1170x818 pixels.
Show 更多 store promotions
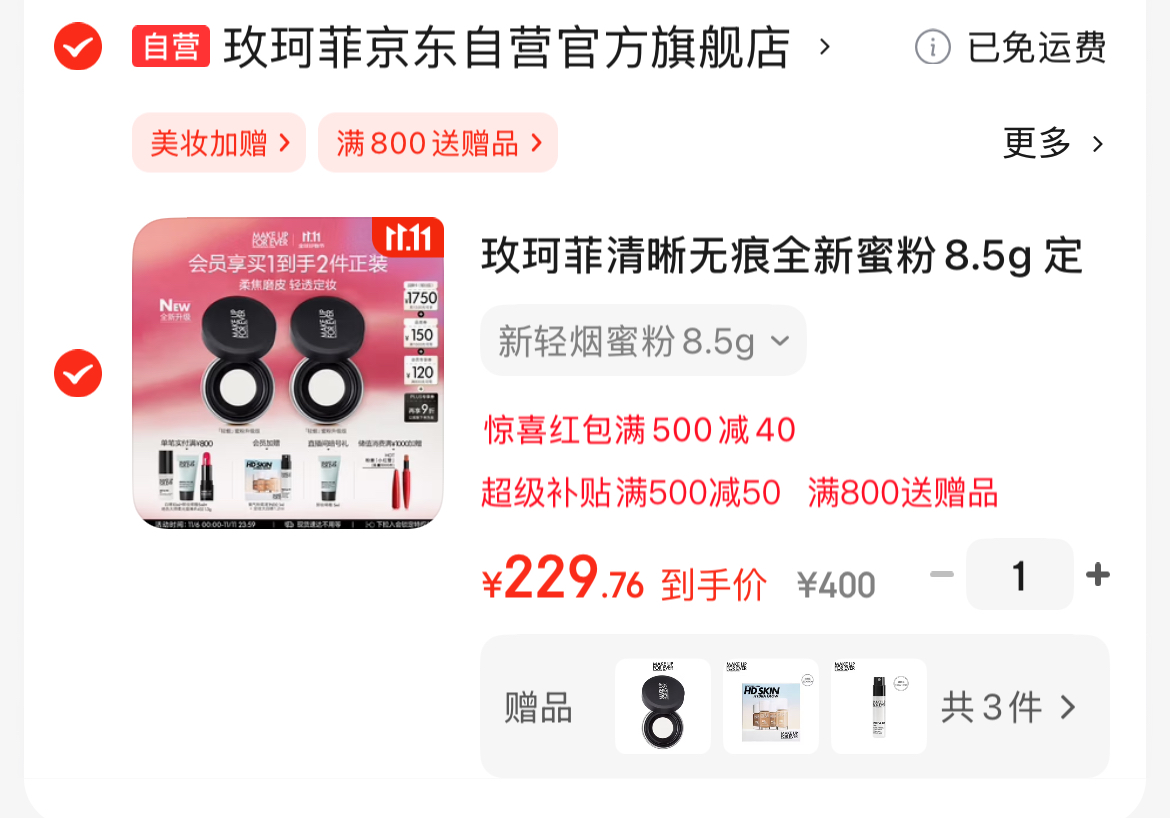1053,143
